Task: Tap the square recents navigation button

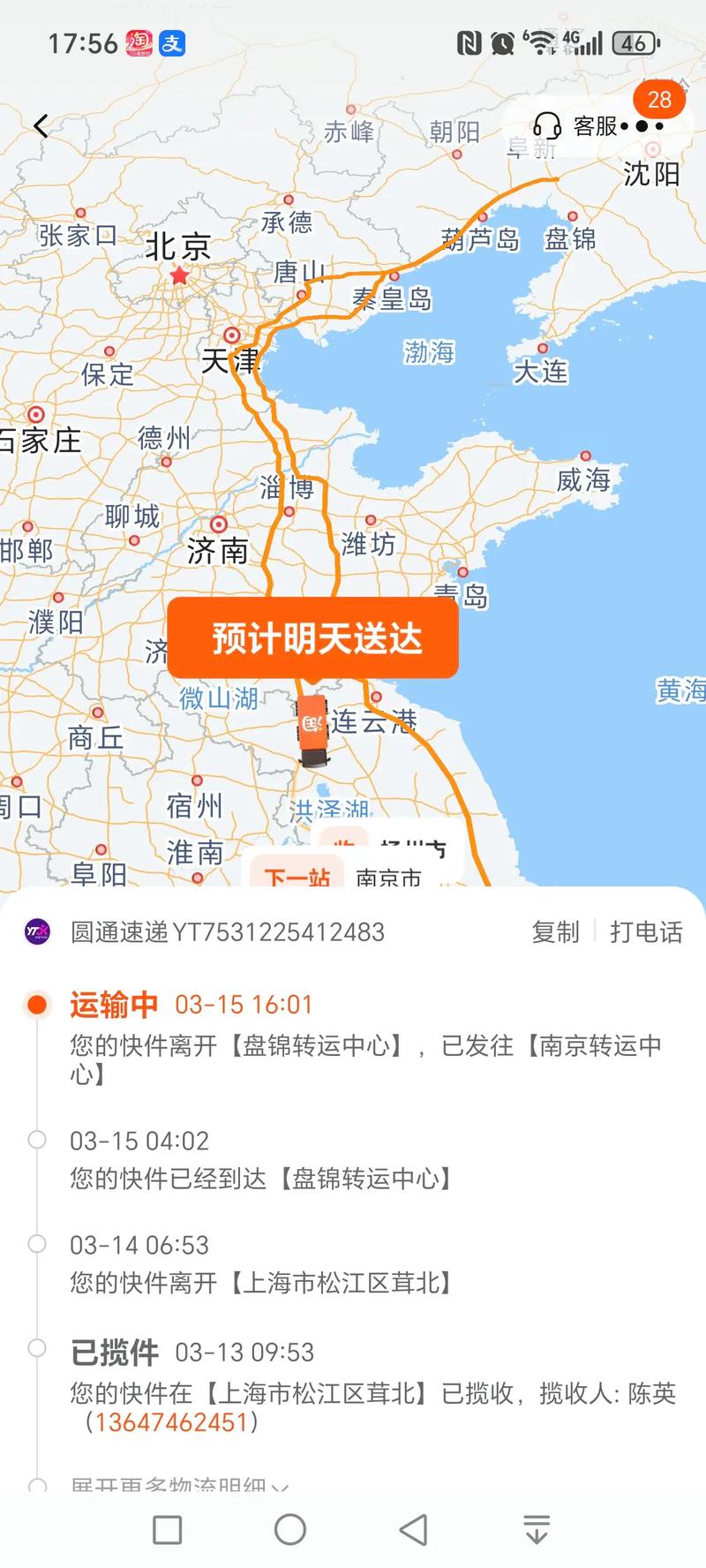Action: click(x=168, y=1530)
